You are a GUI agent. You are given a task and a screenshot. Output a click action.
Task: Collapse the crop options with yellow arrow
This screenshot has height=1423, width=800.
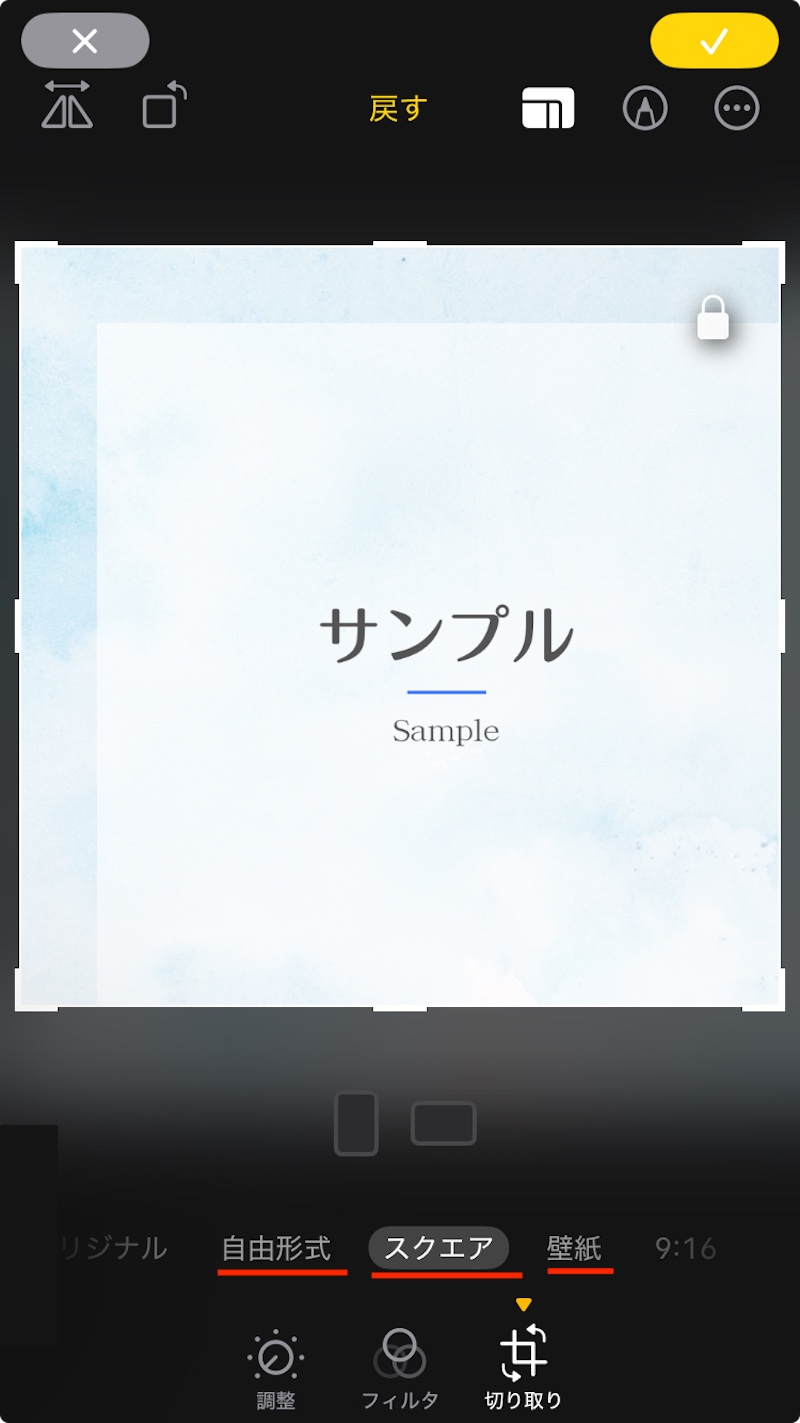[x=525, y=1304]
